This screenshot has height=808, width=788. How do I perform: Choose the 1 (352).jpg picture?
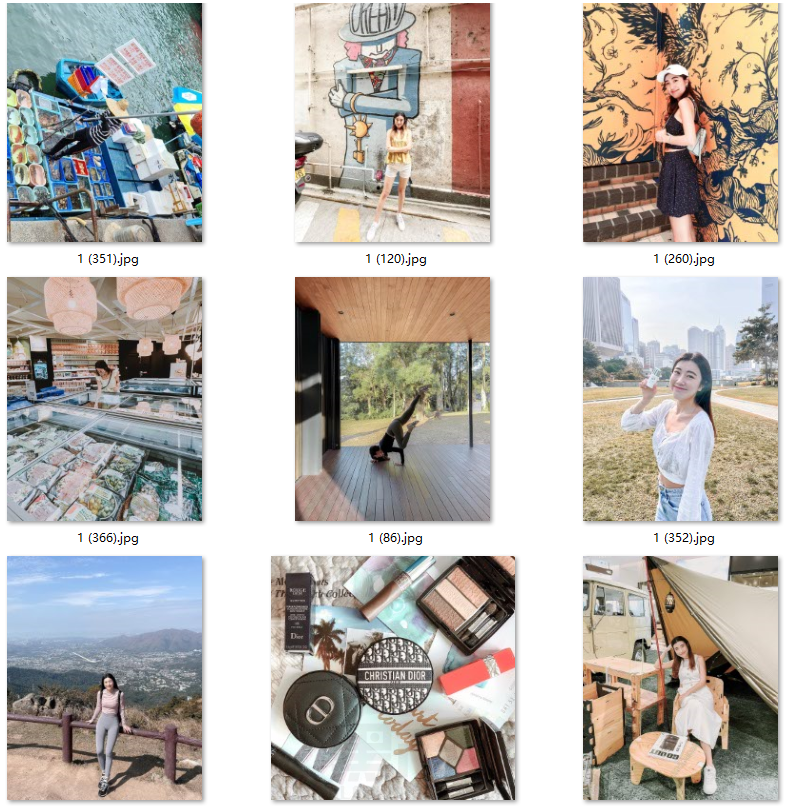click(x=680, y=399)
